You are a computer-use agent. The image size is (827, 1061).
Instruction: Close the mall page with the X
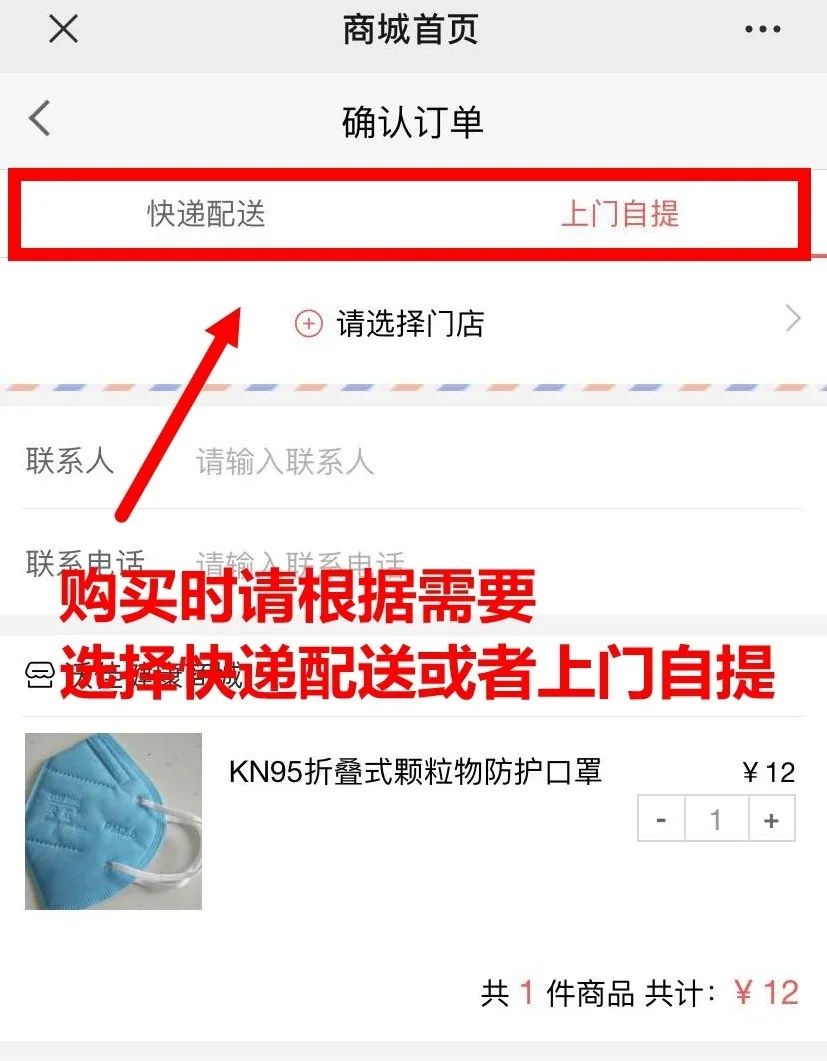(x=63, y=30)
